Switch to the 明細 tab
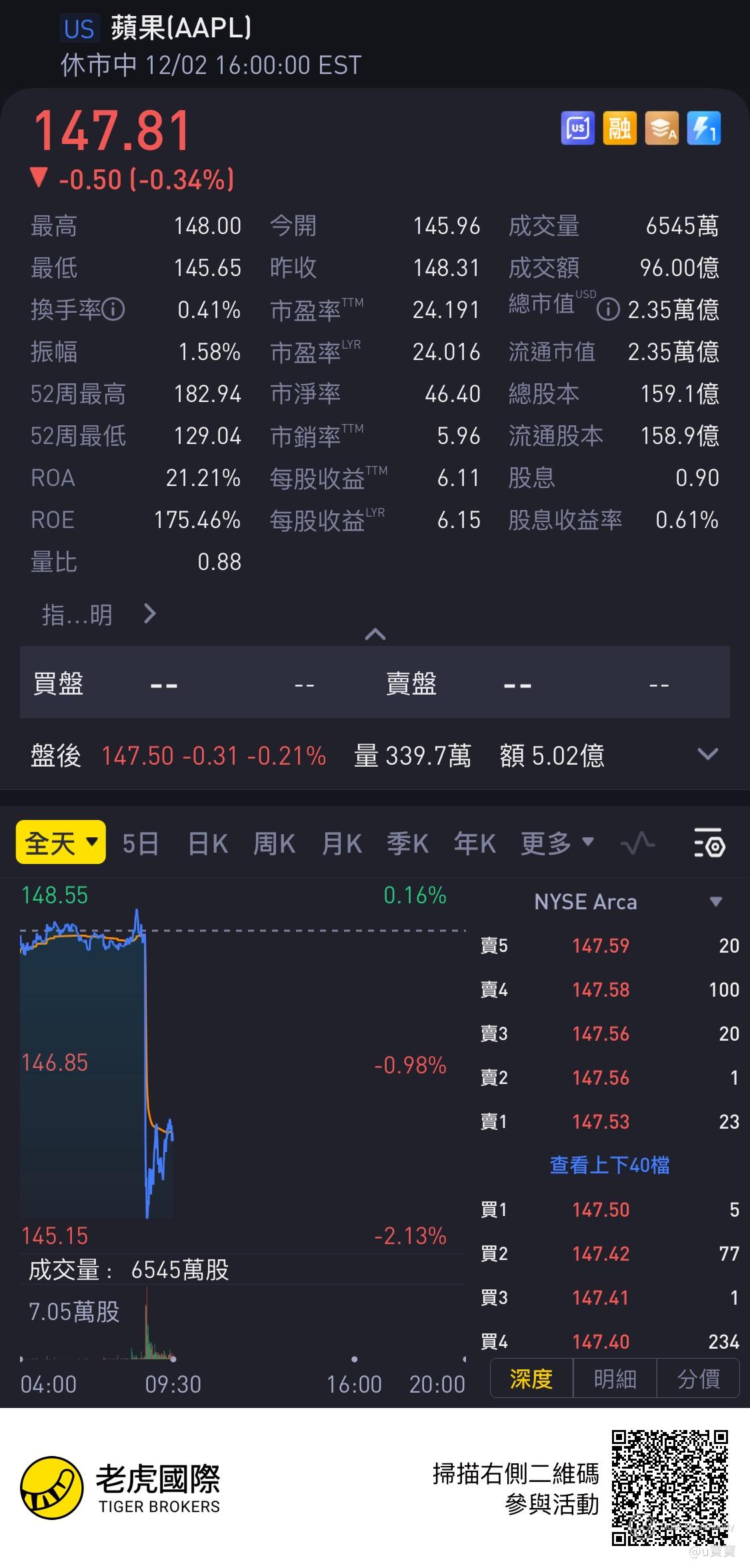The image size is (750, 1568). (615, 1379)
